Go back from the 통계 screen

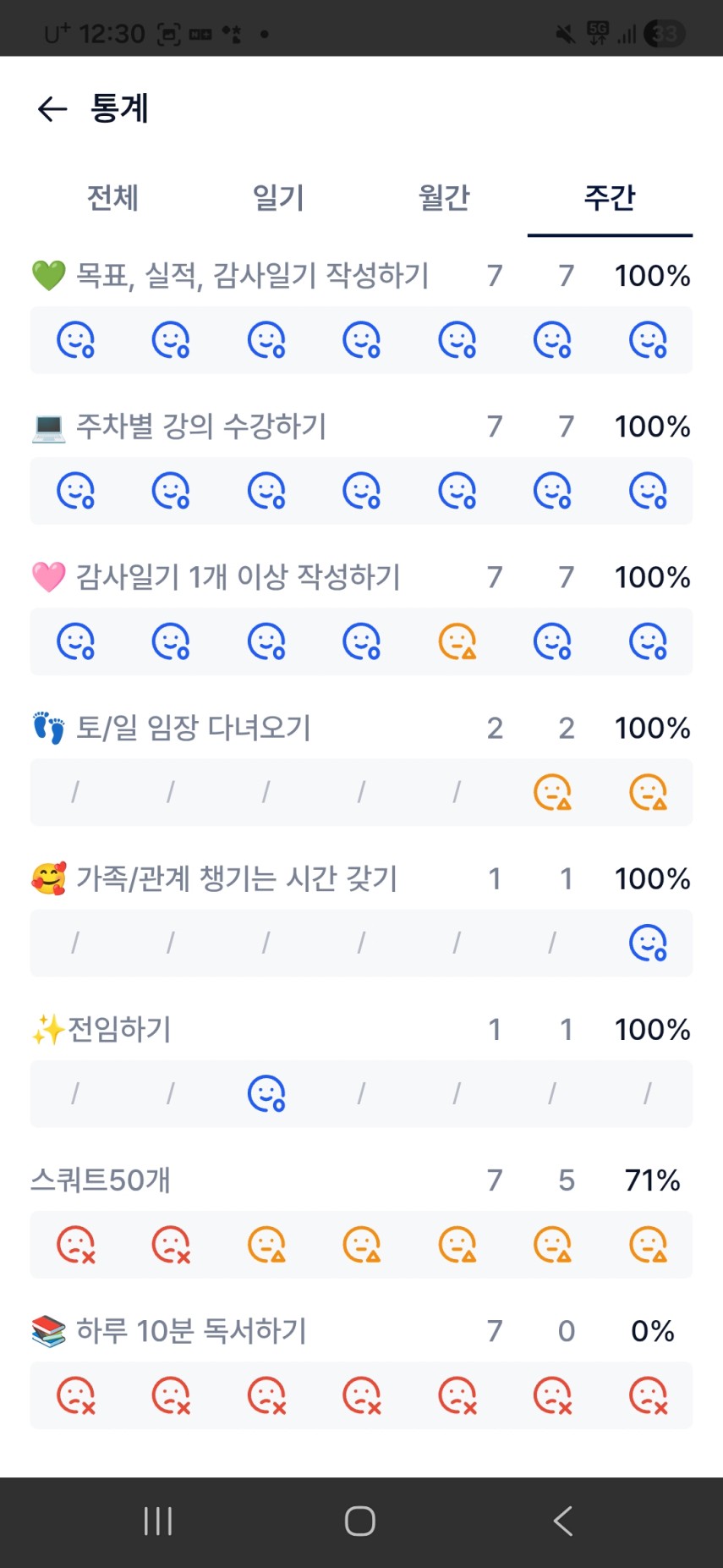point(52,109)
